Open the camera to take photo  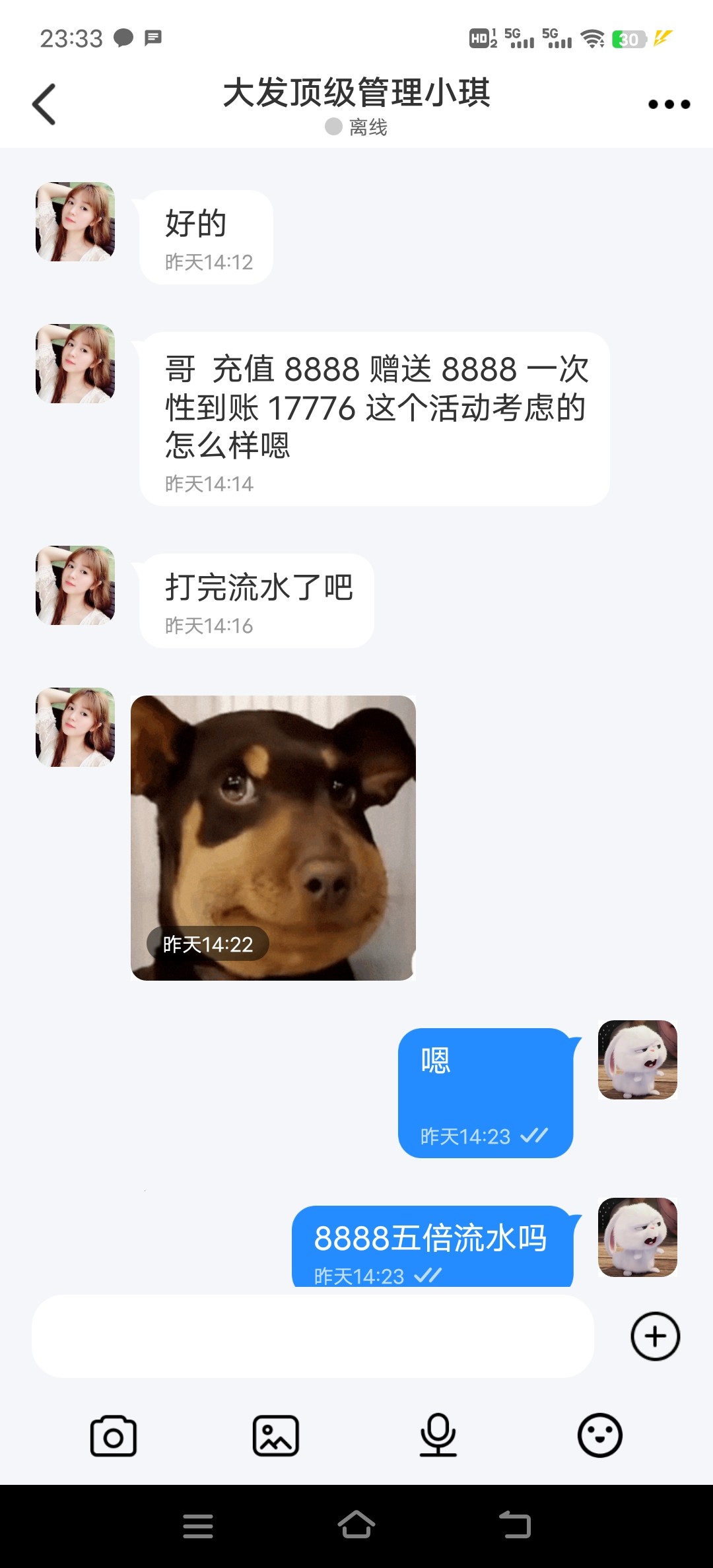point(114,1435)
